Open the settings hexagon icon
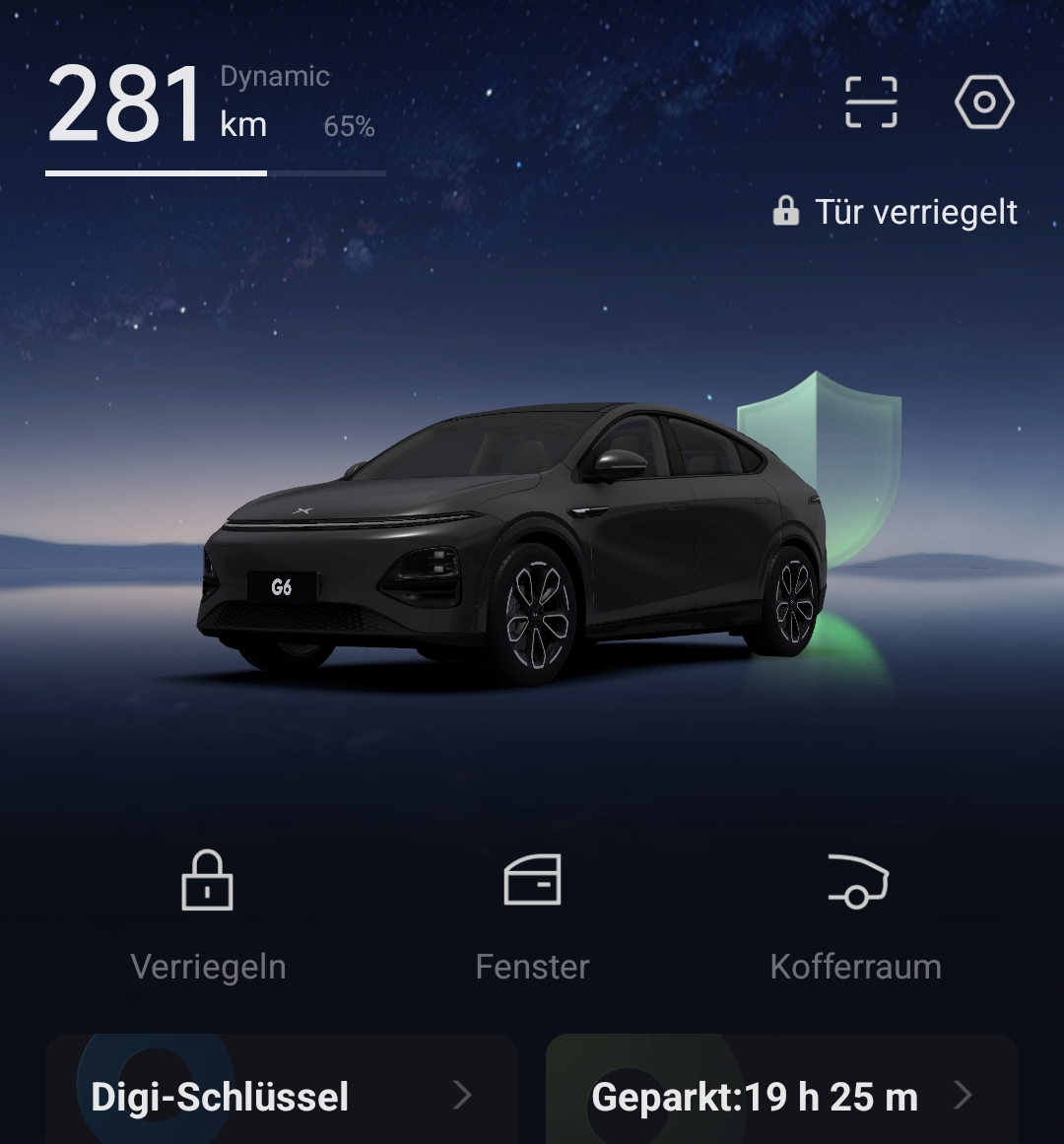The image size is (1064, 1144). point(984,102)
